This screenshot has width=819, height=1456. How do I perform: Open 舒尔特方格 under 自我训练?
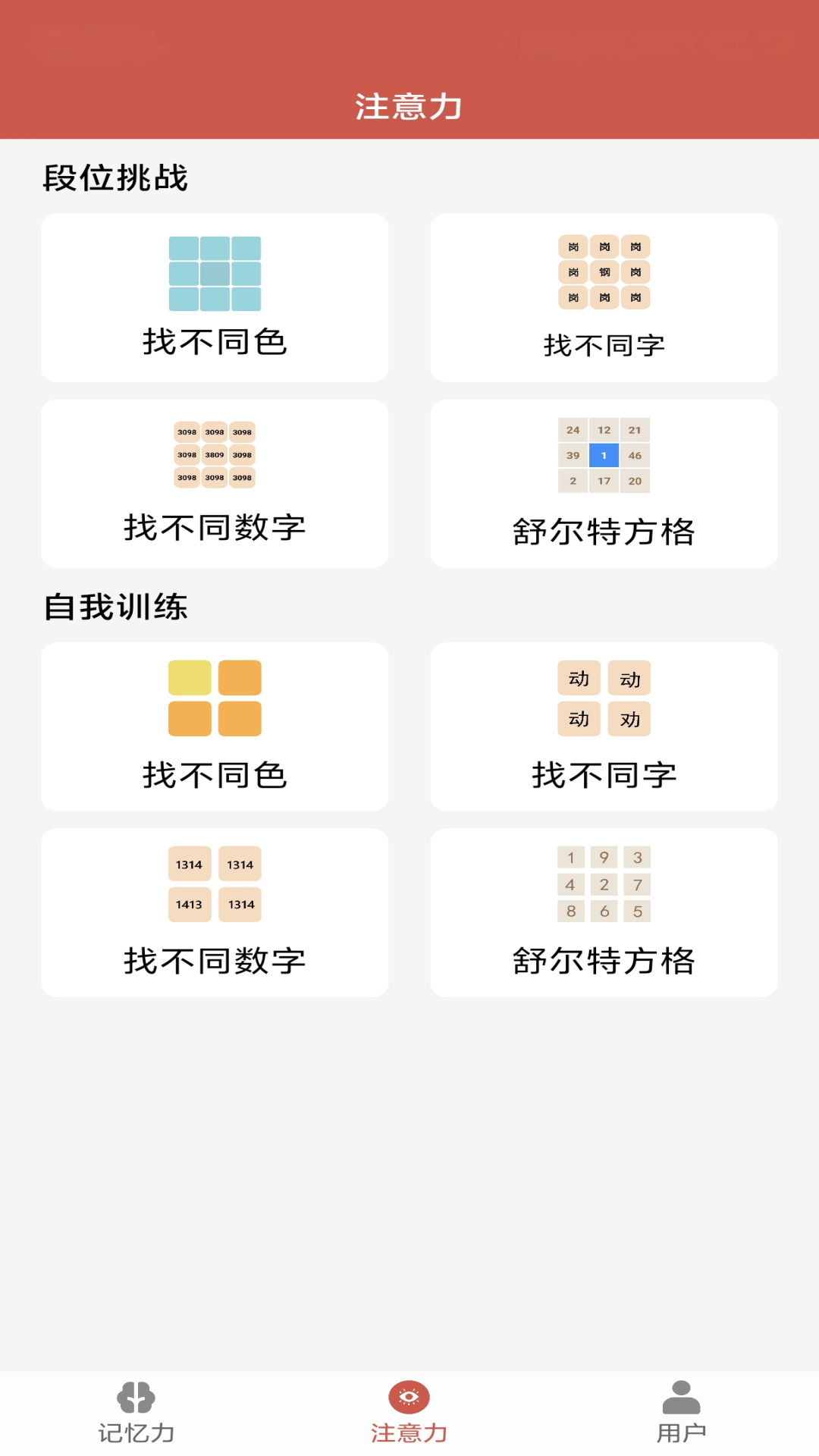604,914
